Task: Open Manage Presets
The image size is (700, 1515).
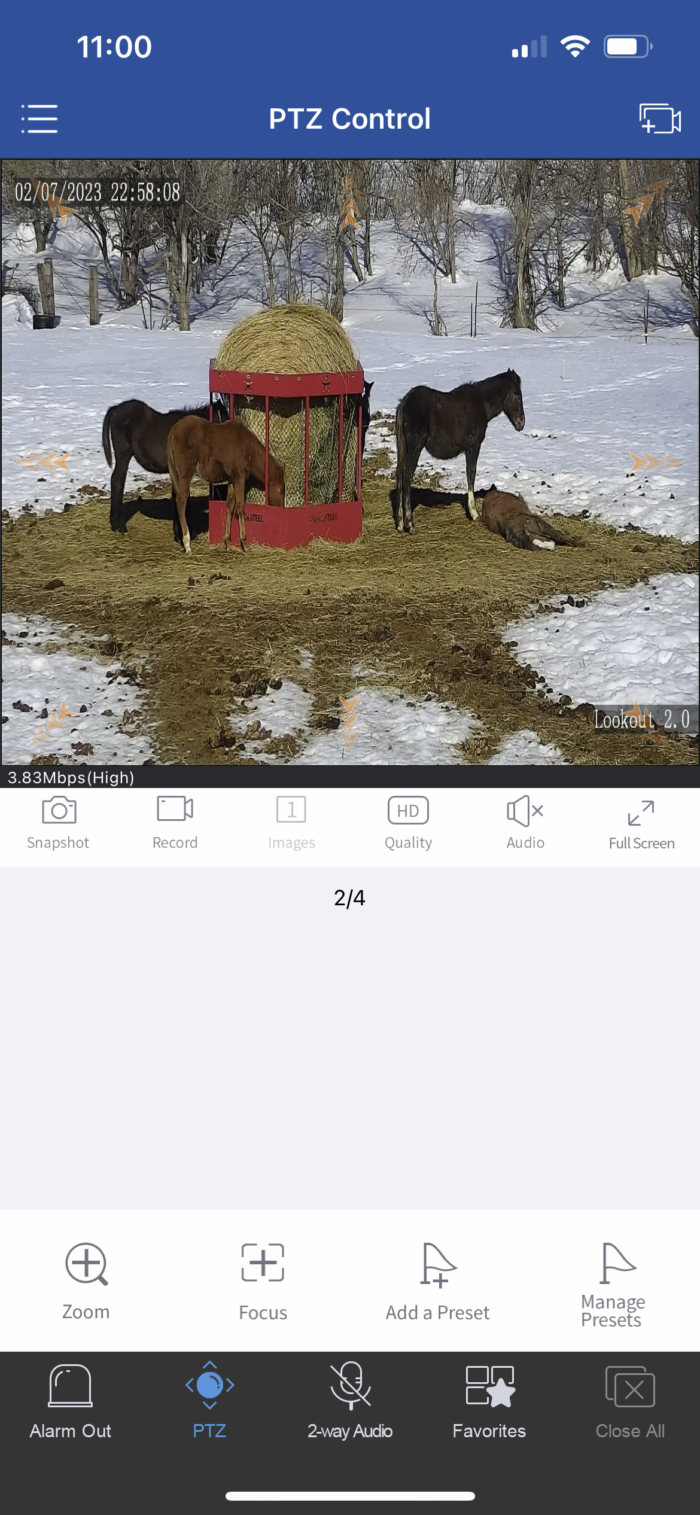Action: [x=613, y=1284]
